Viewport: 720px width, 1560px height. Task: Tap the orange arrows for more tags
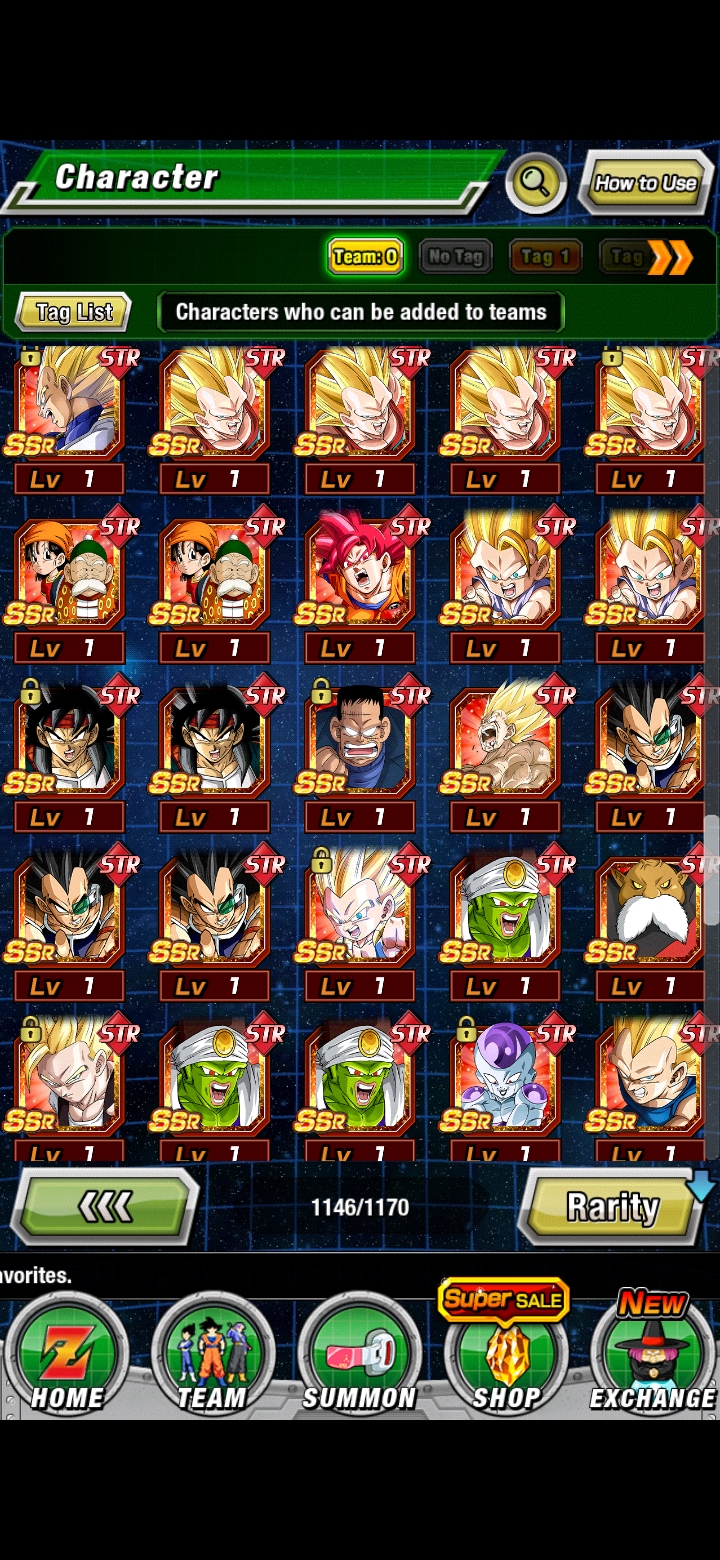click(670, 258)
